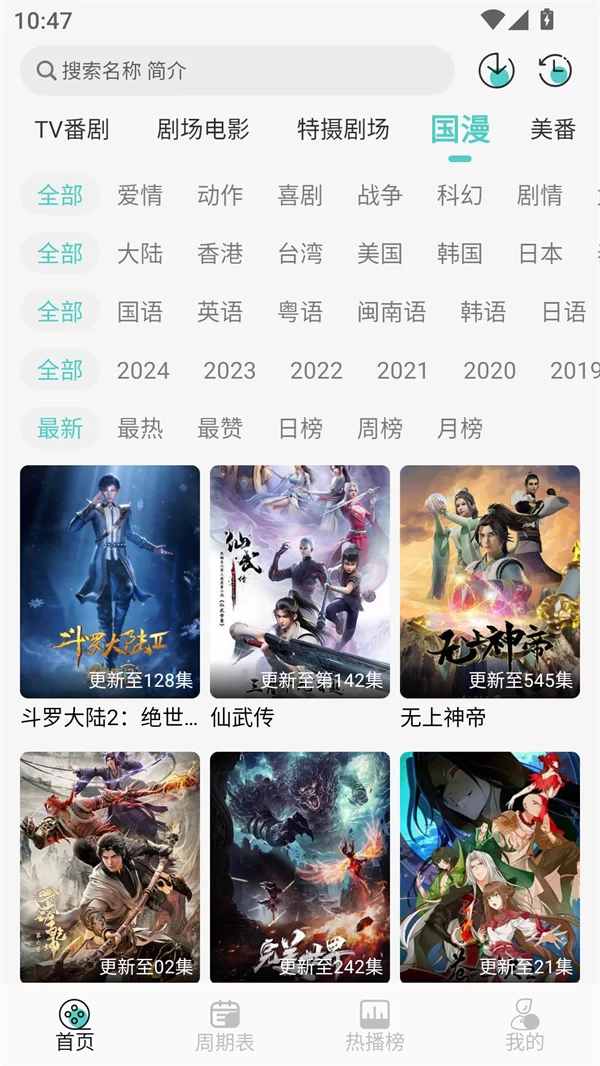Go to the 热播榜 tab

pyautogui.click(x=375, y=1026)
